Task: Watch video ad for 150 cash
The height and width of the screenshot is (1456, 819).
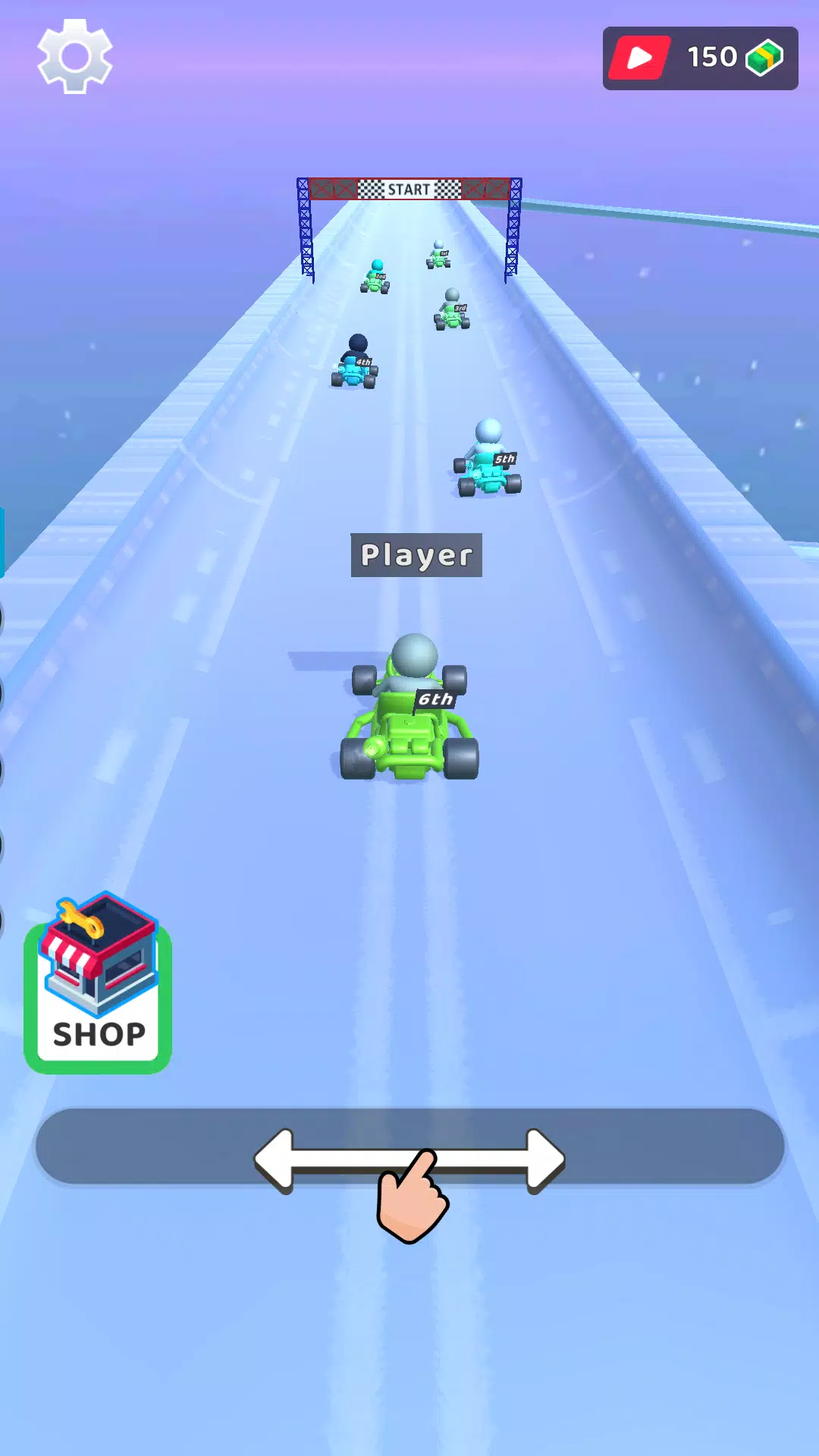Action: (x=699, y=58)
